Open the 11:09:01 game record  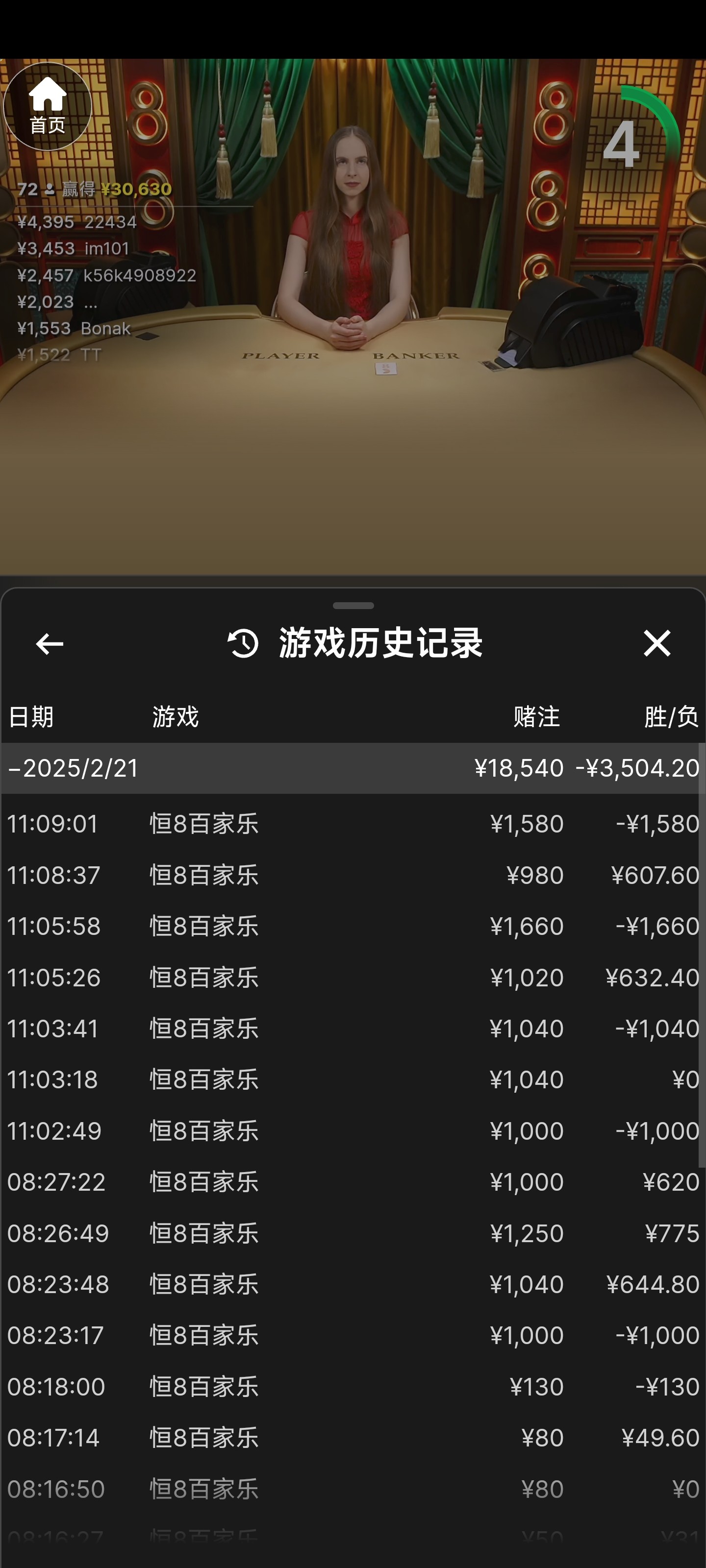[x=353, y=824]
